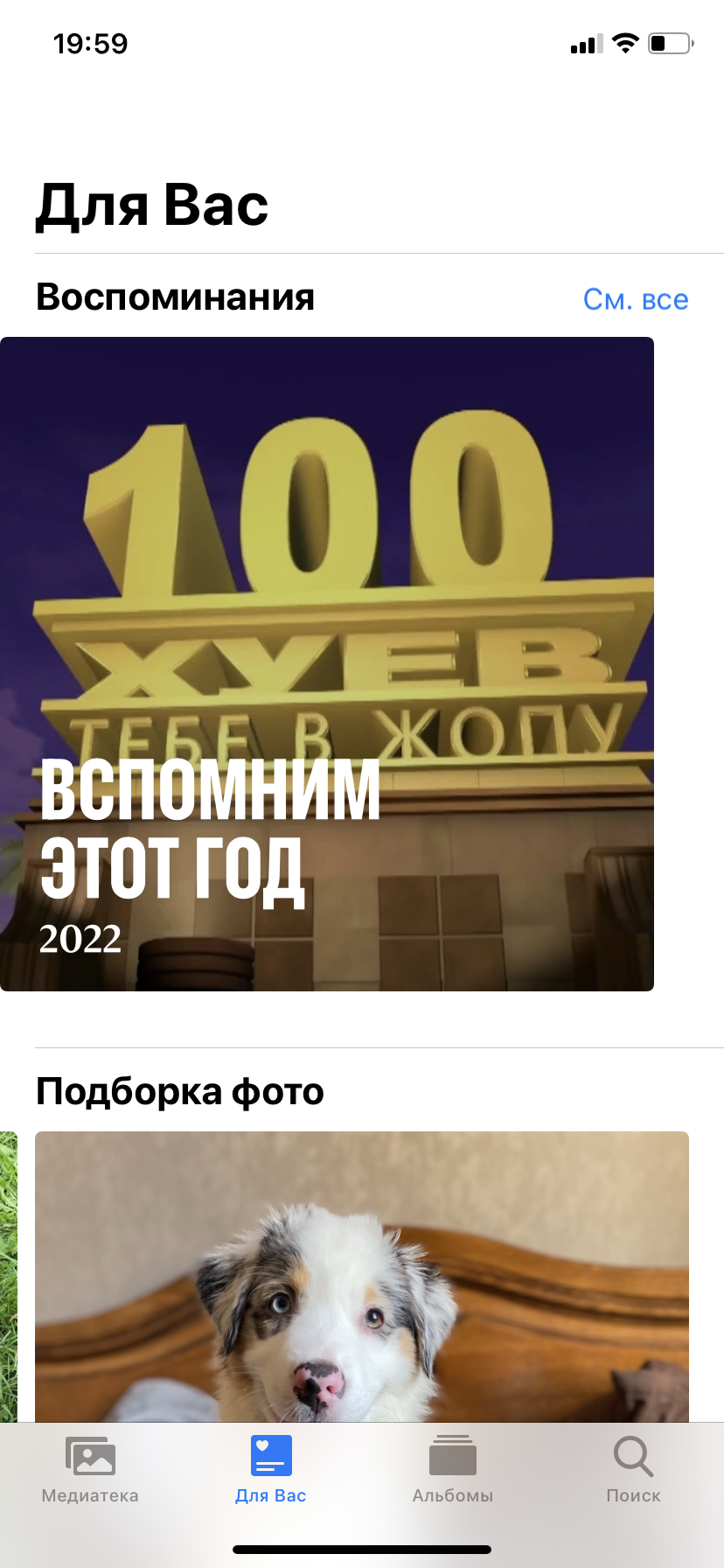Switch to the Альбомы tab
The image size is (724, 1568).
click(x=453, y=1470)
